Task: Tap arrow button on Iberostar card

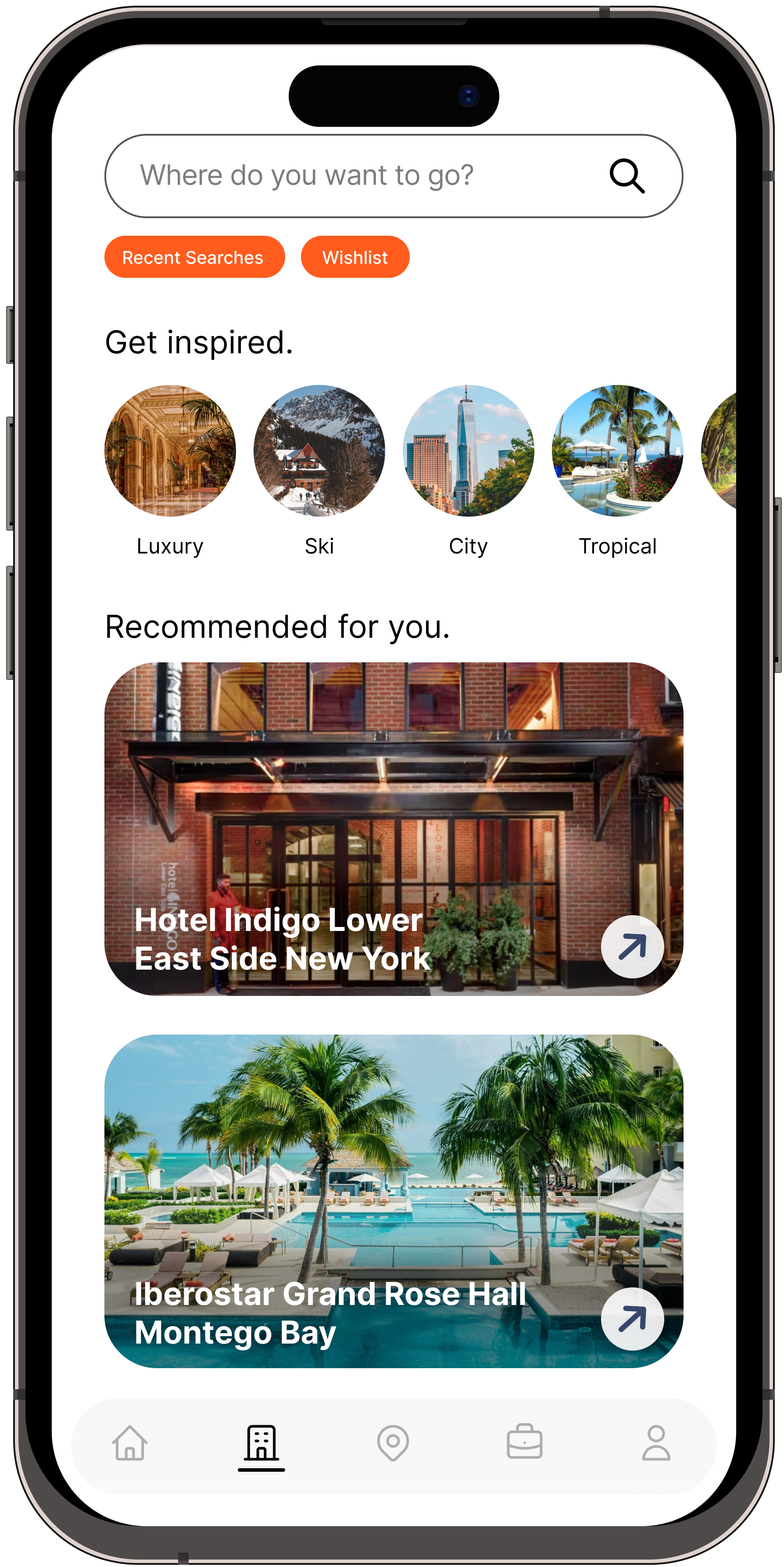Action: (x=632, y=1319)
